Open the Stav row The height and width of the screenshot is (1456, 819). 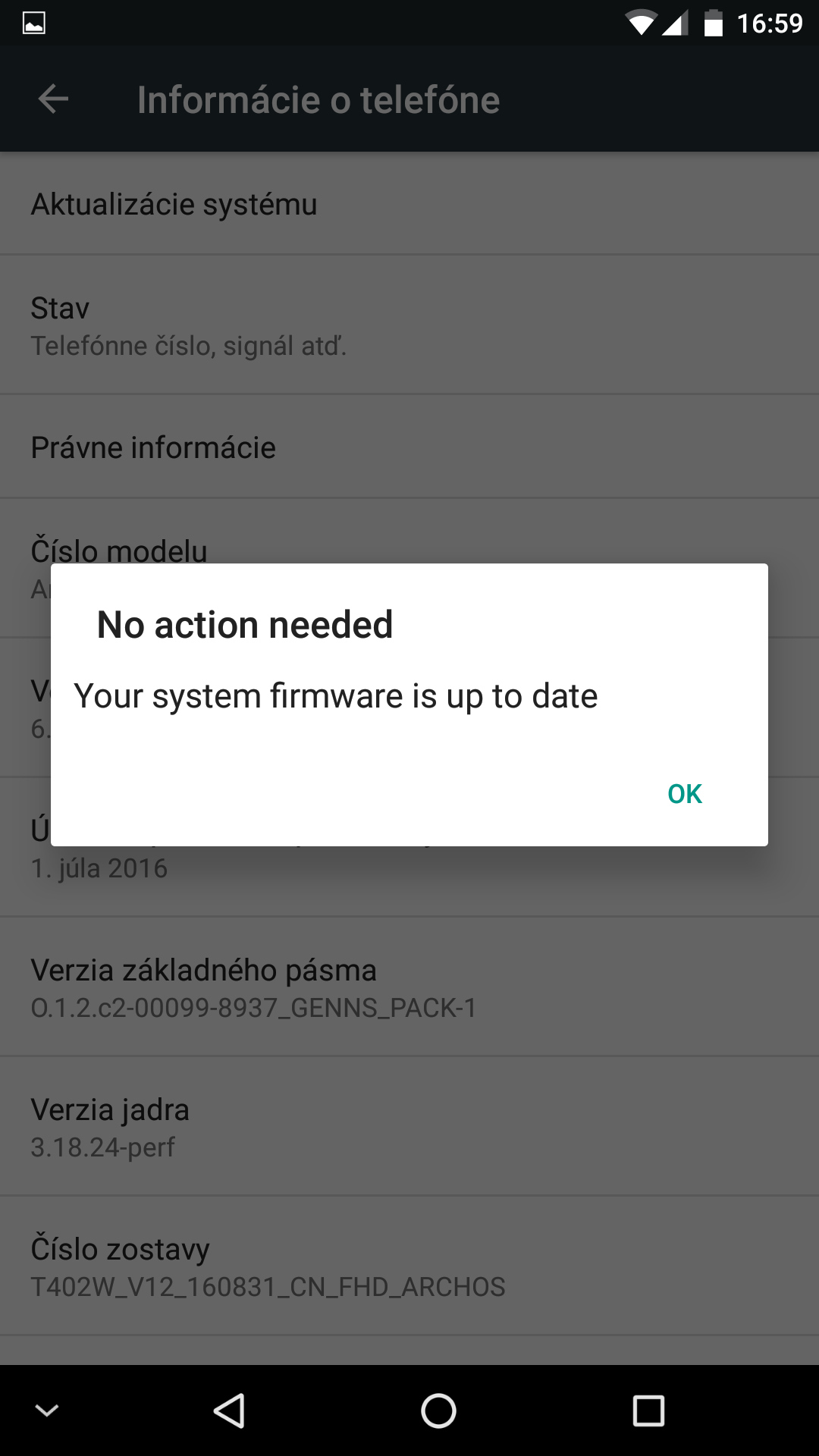pyautogui.click(x=409, y=325)
